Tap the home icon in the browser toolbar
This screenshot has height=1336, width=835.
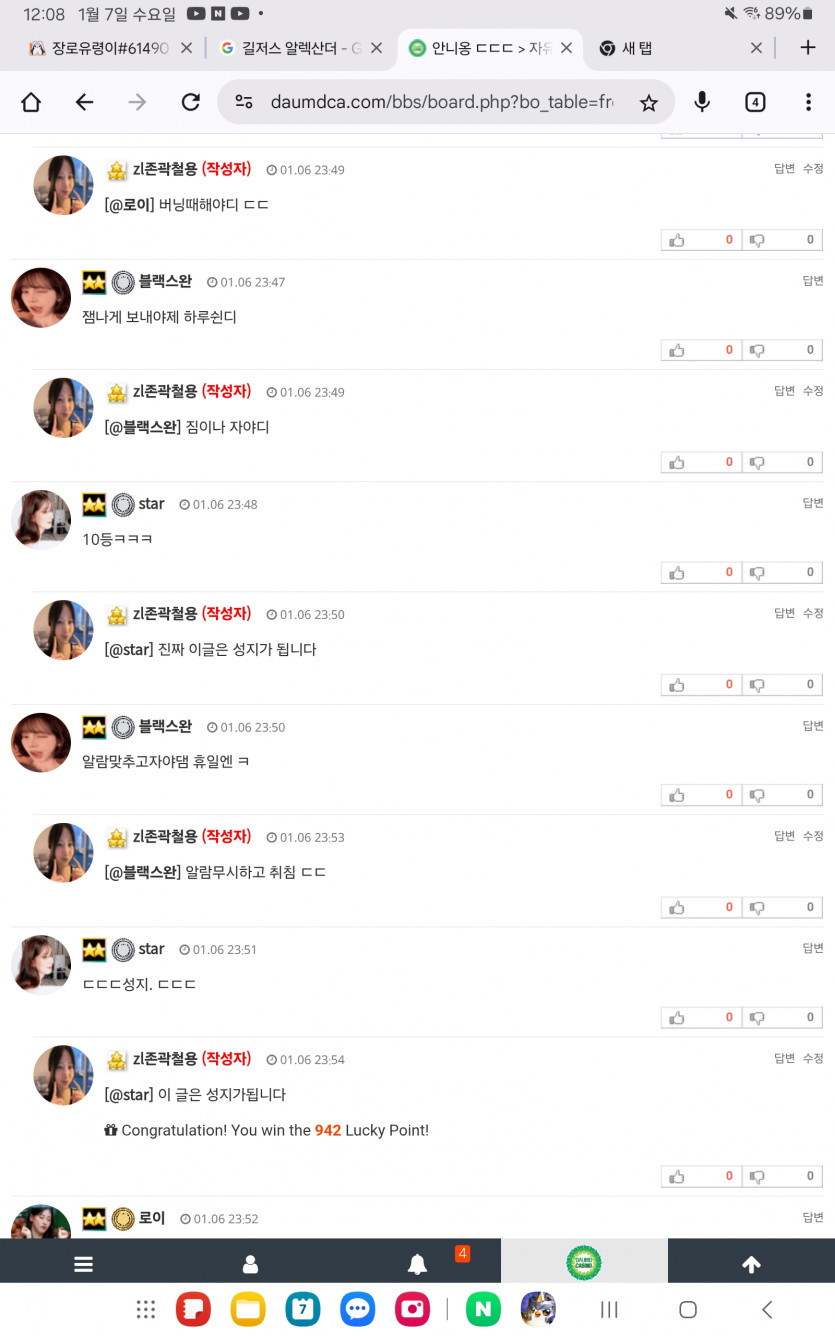click(30, 102)
